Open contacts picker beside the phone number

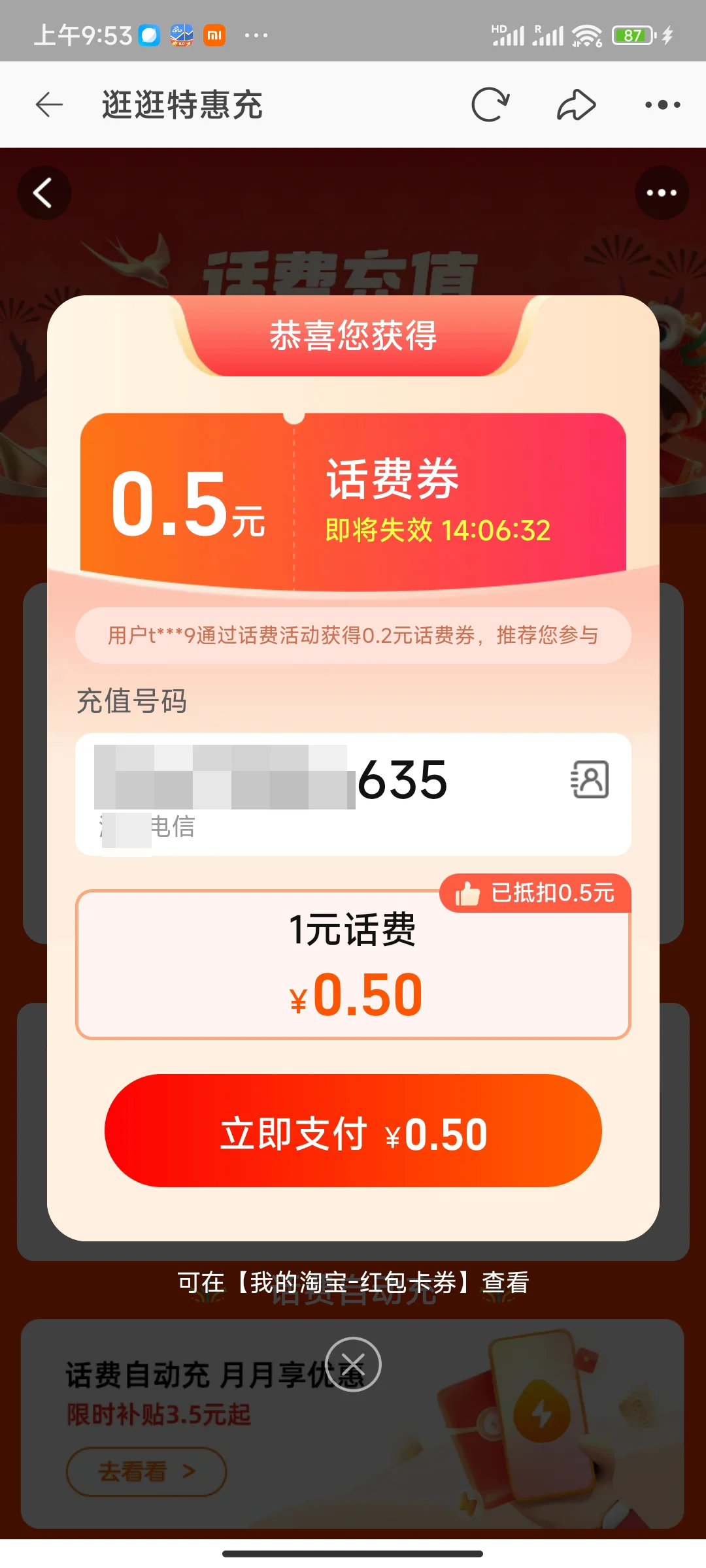(590, 779)
